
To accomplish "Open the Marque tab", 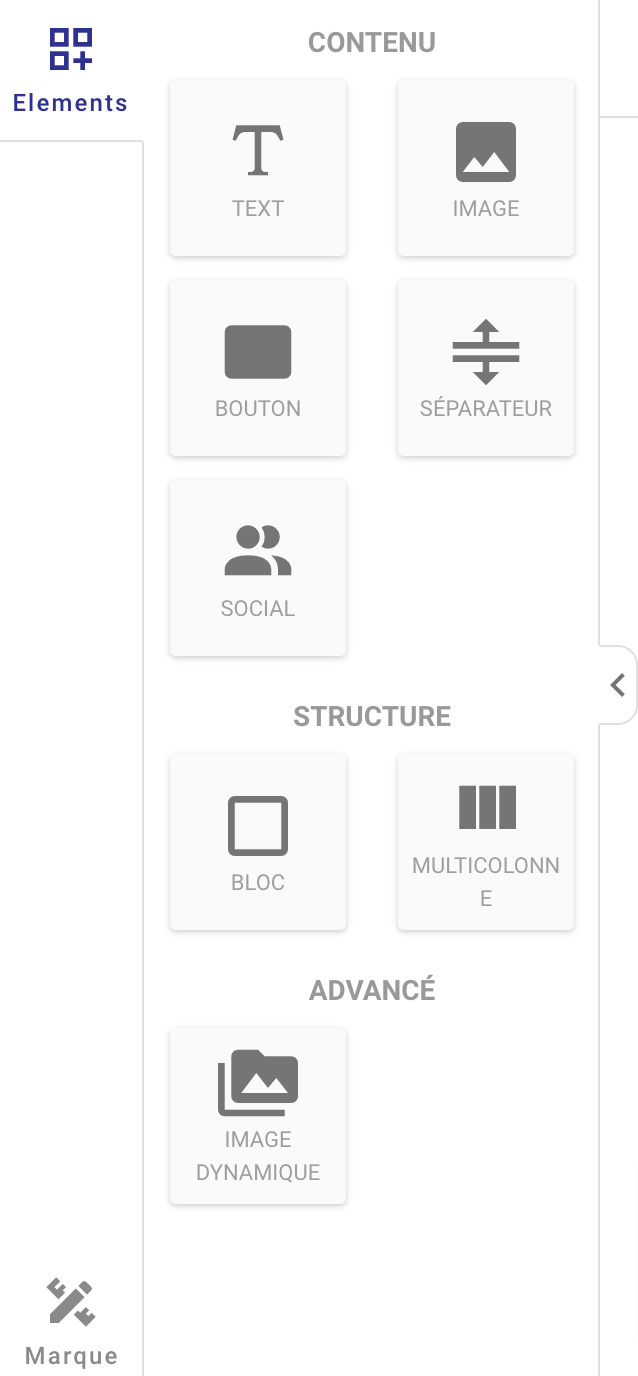I will pos(71,1322).
